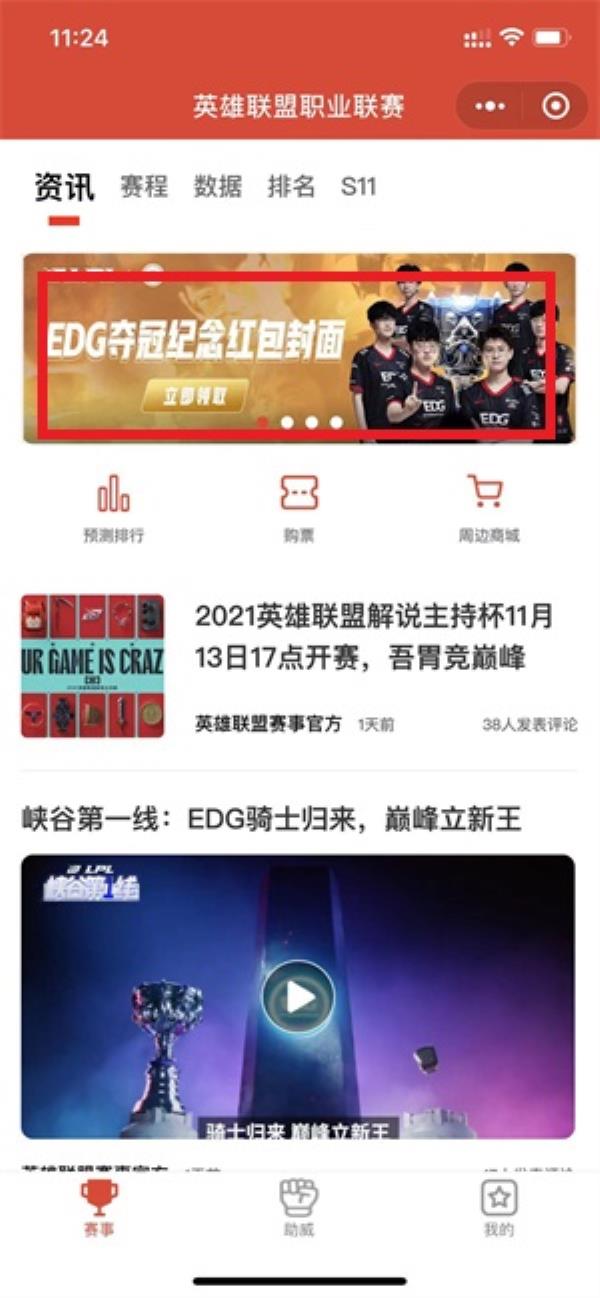Open the EDG夺冠纪念红包封面 banner

298,350
